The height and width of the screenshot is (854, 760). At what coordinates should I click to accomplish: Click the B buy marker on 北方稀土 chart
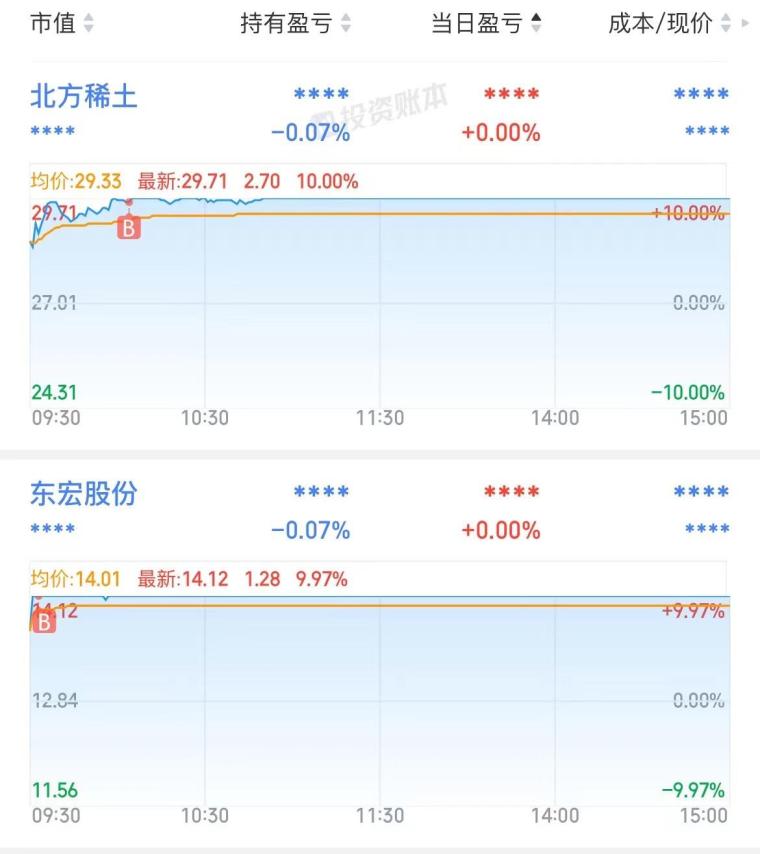(128, 229)
